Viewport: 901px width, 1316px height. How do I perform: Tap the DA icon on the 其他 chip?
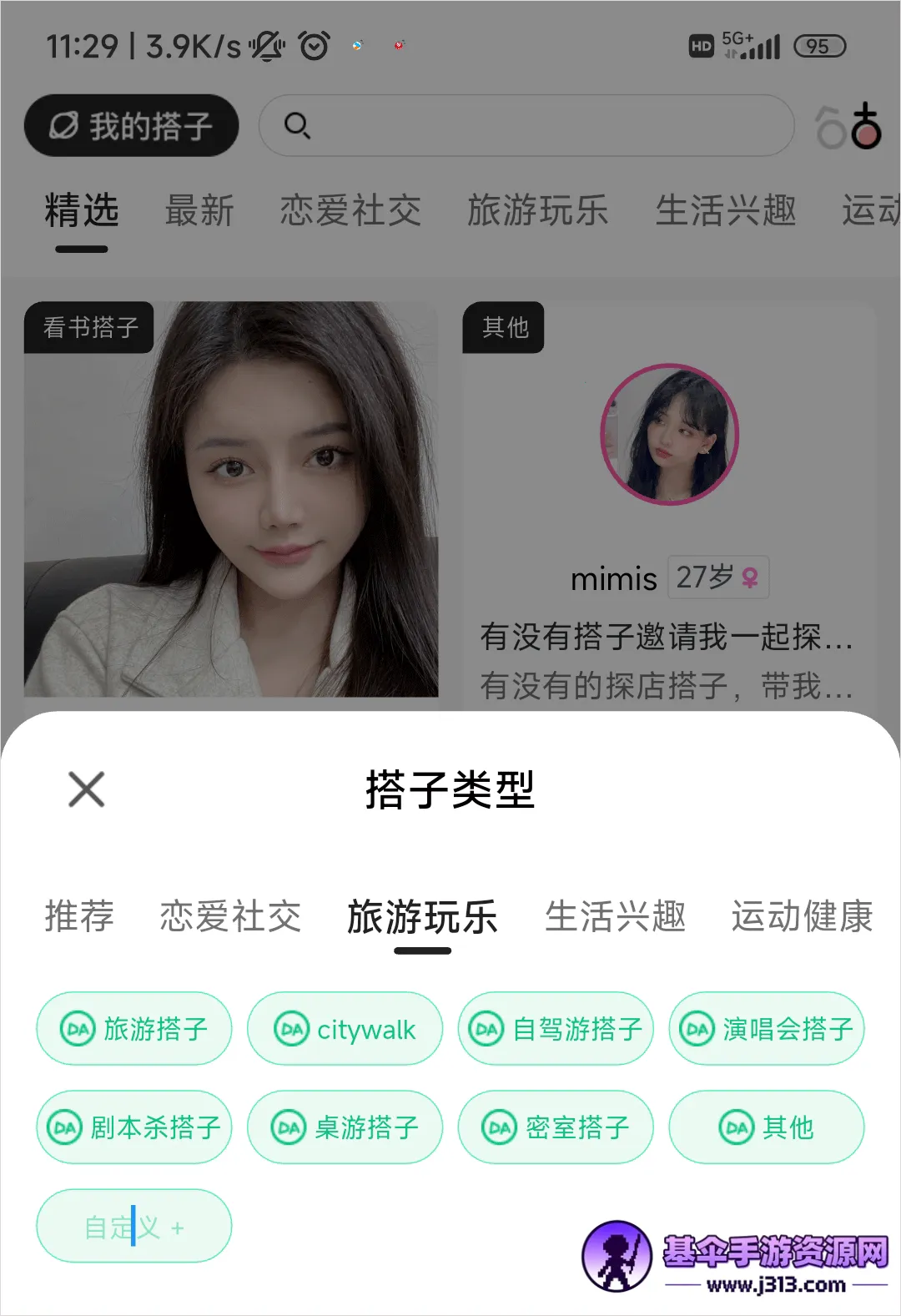click(737, 1127)
